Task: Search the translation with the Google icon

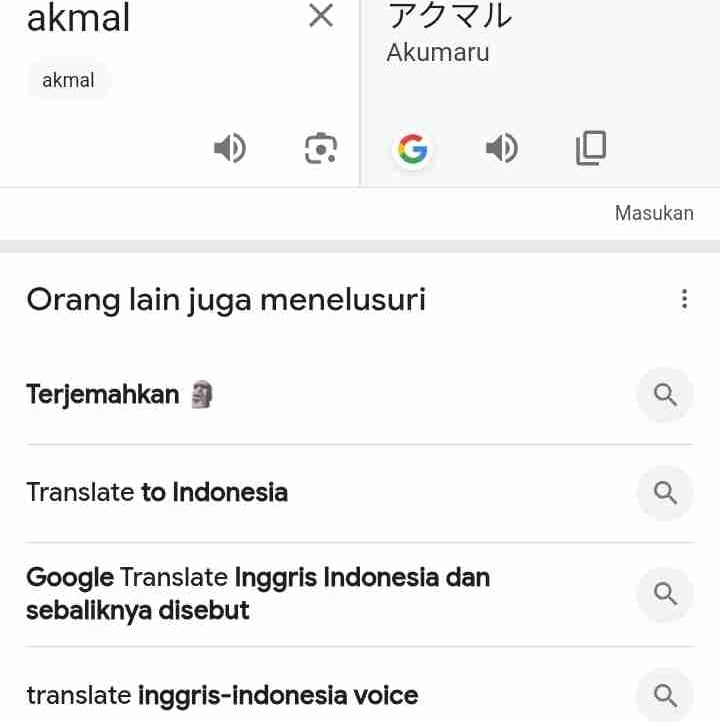Action: pyautogui.click(x=412, y=149)
